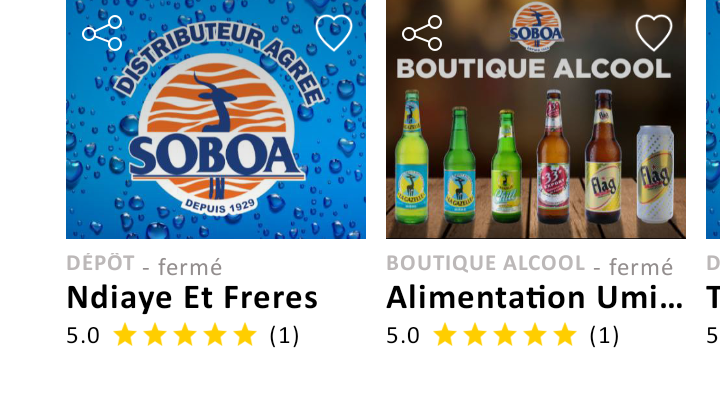Open the Boutique Alcool Alimentation card
The width and height of the screenshot is (720, 400).
pyautogui.click(x=535, y=150)
